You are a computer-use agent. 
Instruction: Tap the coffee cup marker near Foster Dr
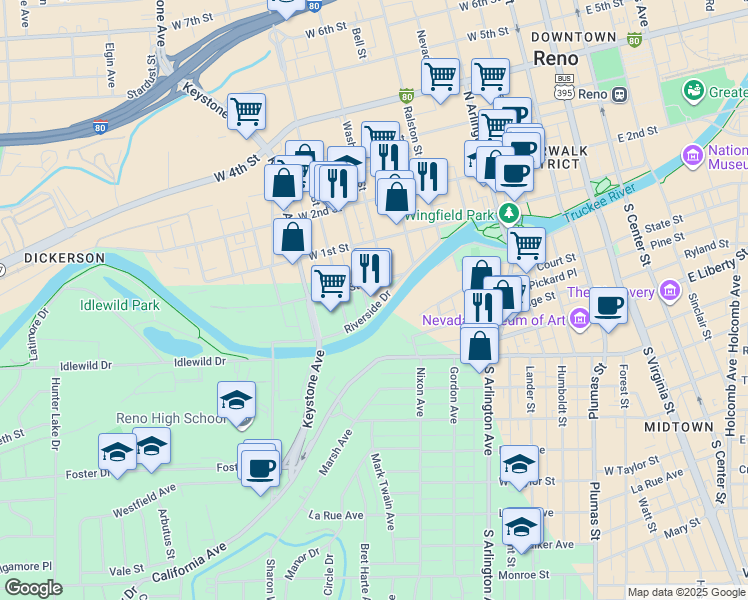[260, 467]
